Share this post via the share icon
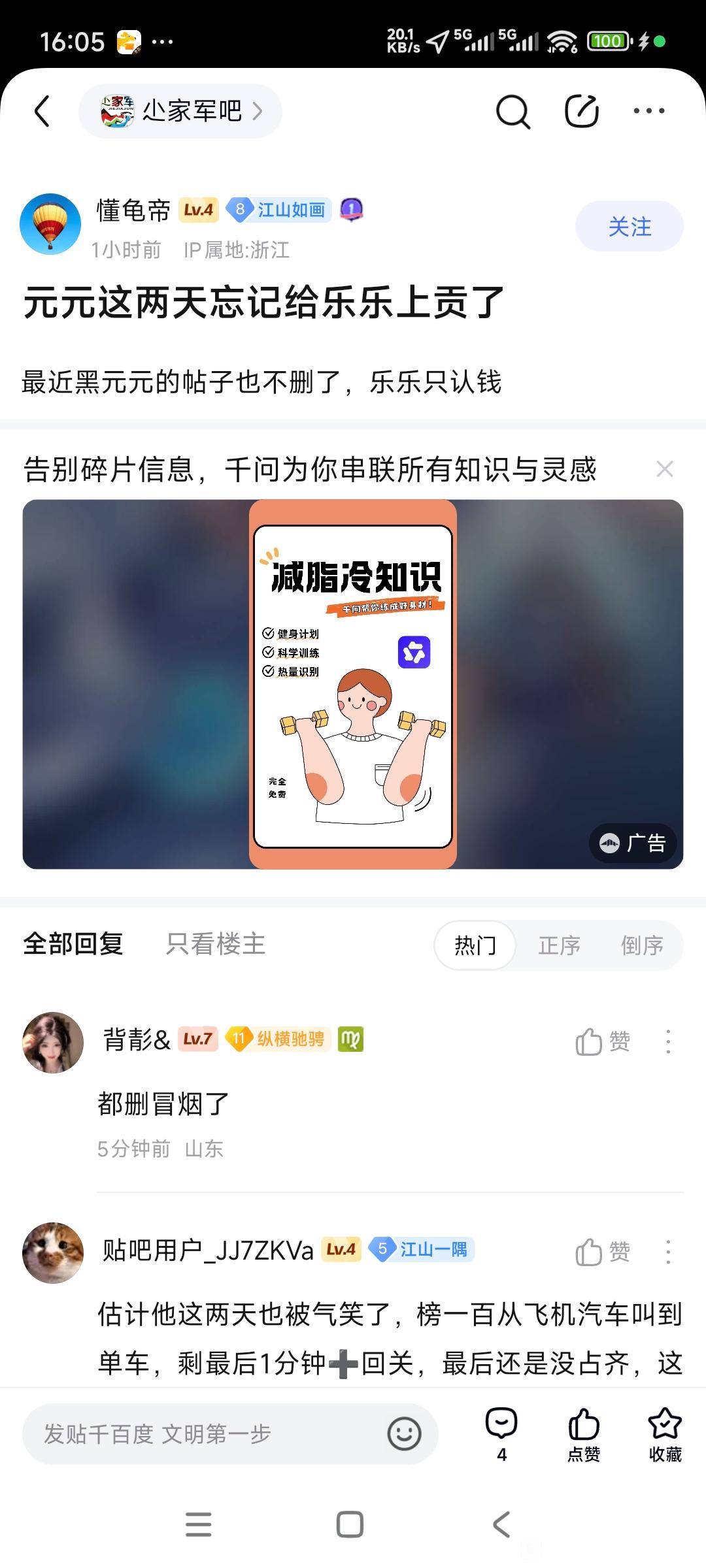The image size is (706, 1568). point(582,111)
